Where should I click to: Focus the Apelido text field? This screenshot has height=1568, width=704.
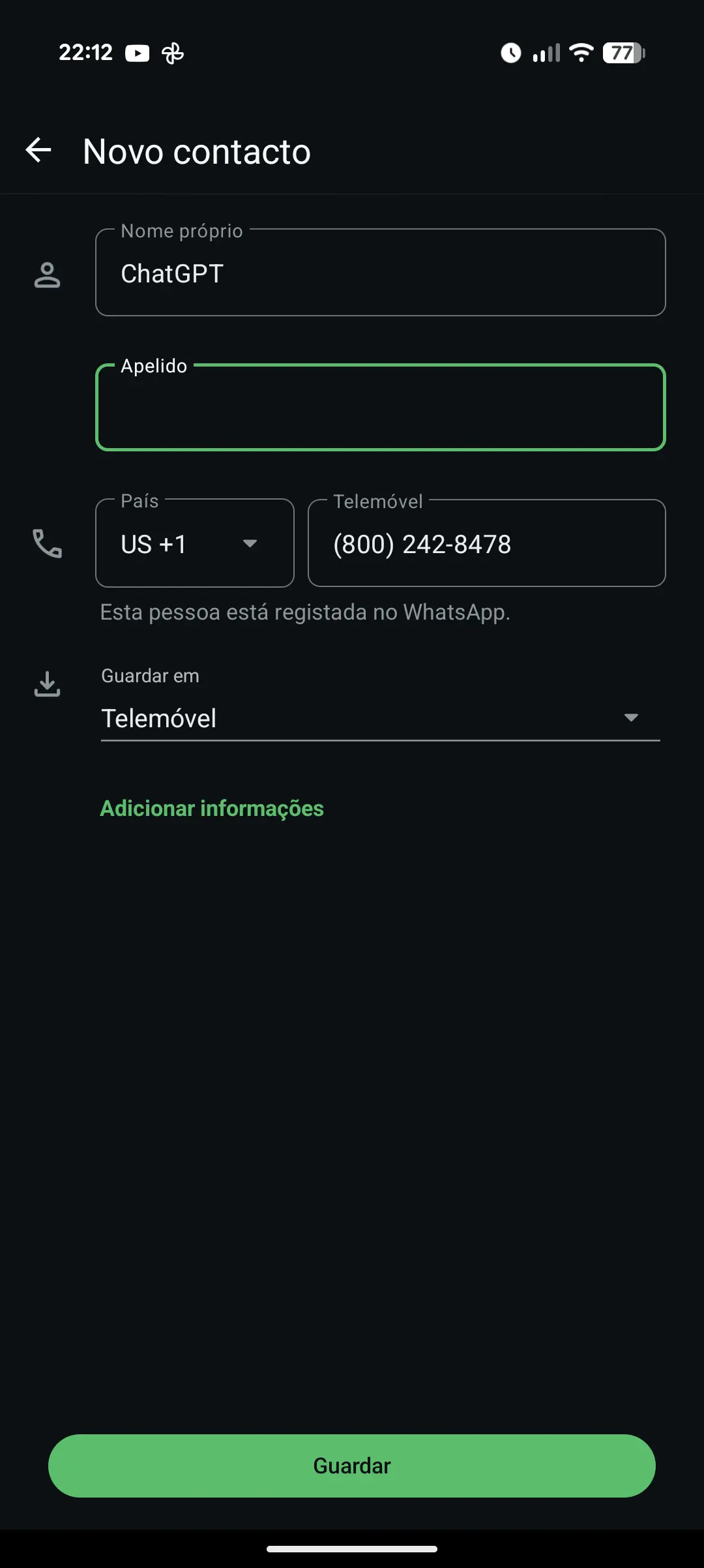(x=380, y=407)
